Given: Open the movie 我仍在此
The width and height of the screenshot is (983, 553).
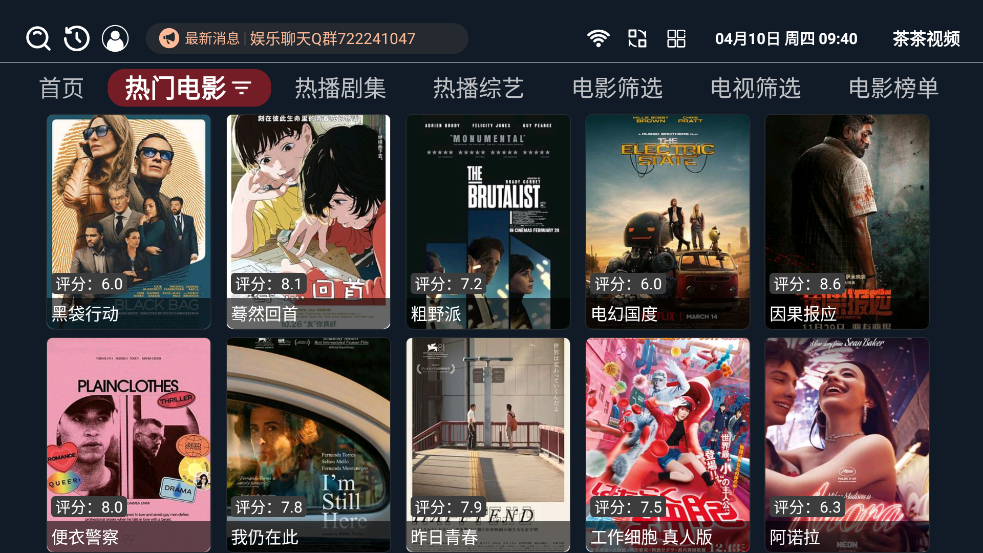Looking at the screenshot, I should click(308, 444).
